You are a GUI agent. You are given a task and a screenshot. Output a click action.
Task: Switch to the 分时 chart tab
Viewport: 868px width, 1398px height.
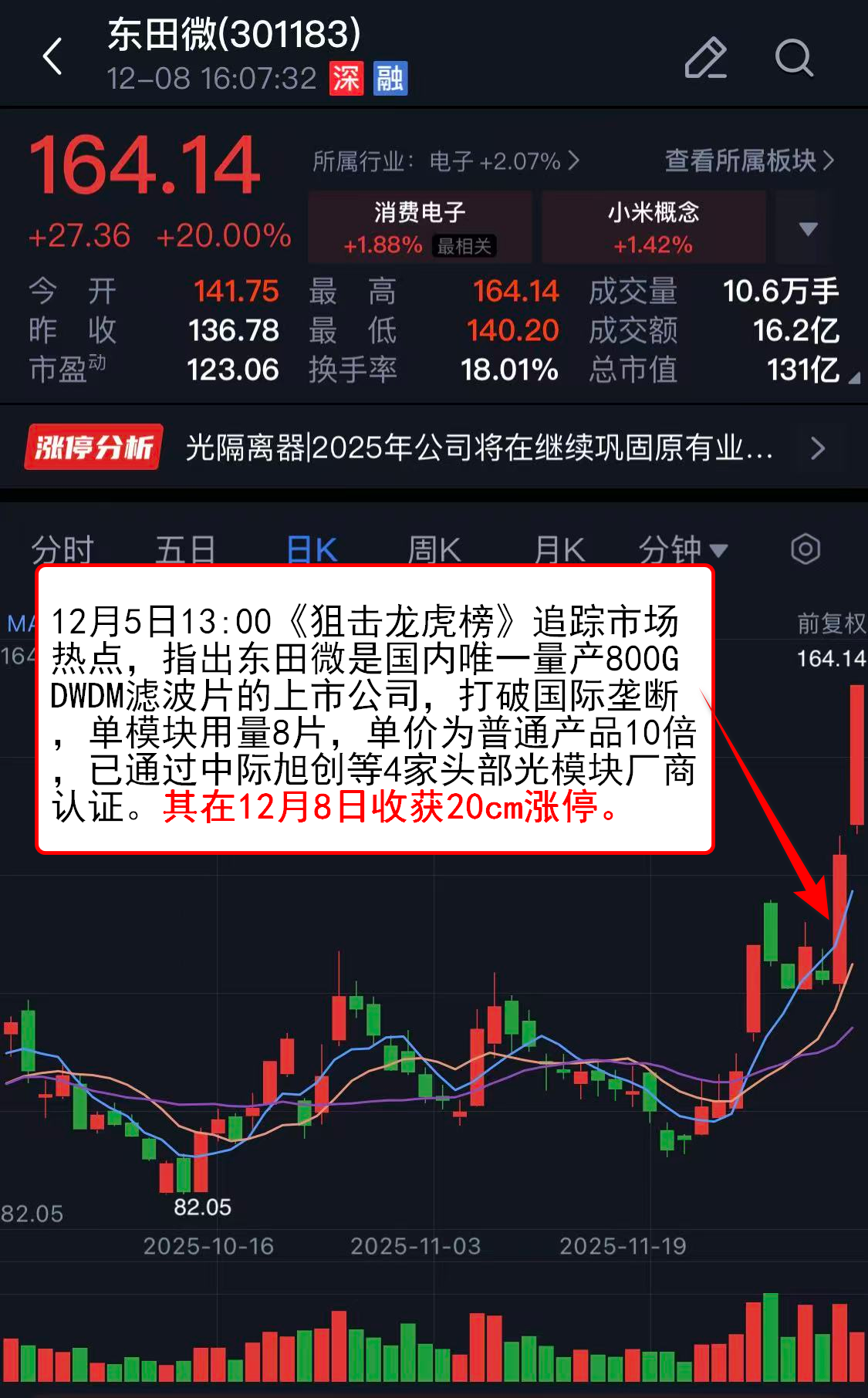(x=62, y=550)
